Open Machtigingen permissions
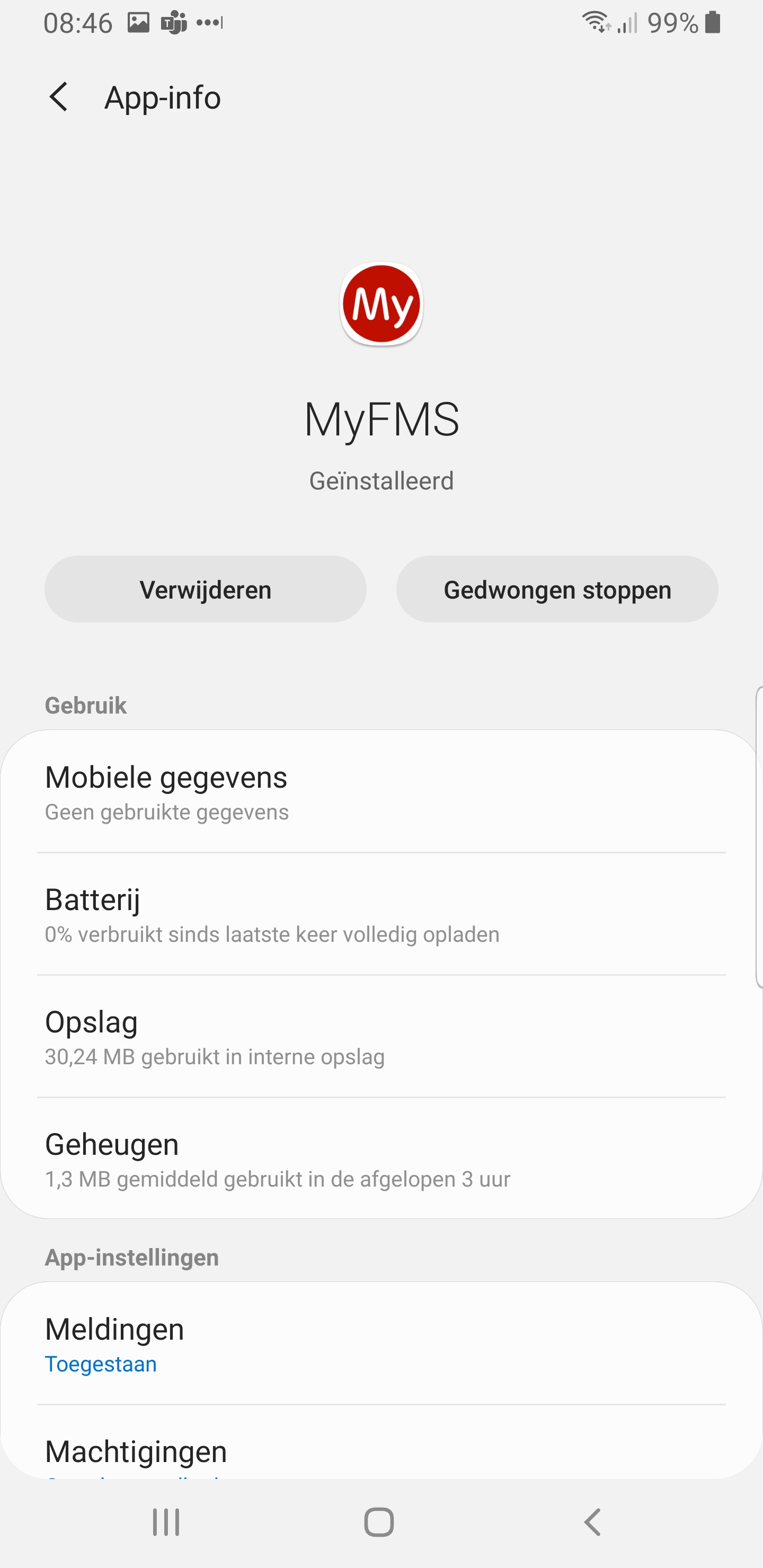Image resolution: width=763 pixels, height=1568 pixels. pos(381,1452)
